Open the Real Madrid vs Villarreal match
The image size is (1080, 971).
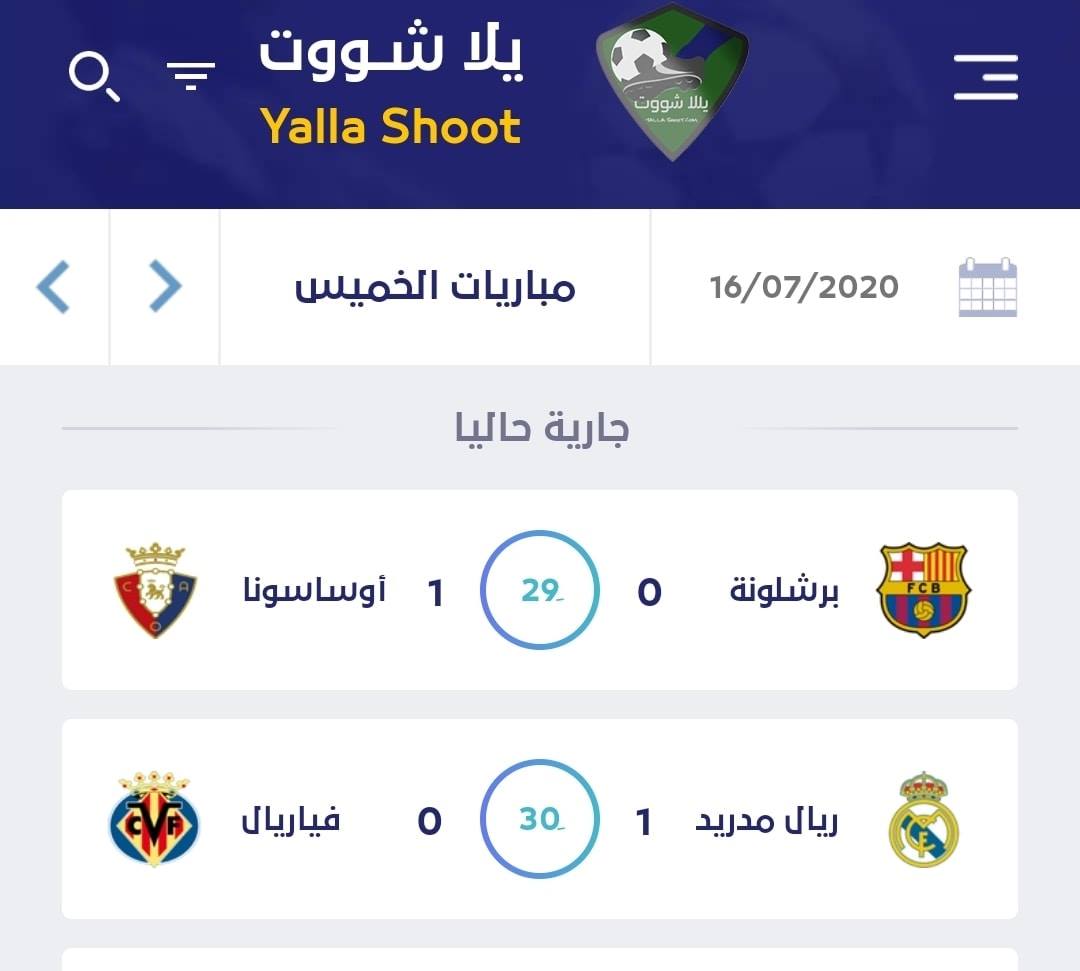[540, 819]
